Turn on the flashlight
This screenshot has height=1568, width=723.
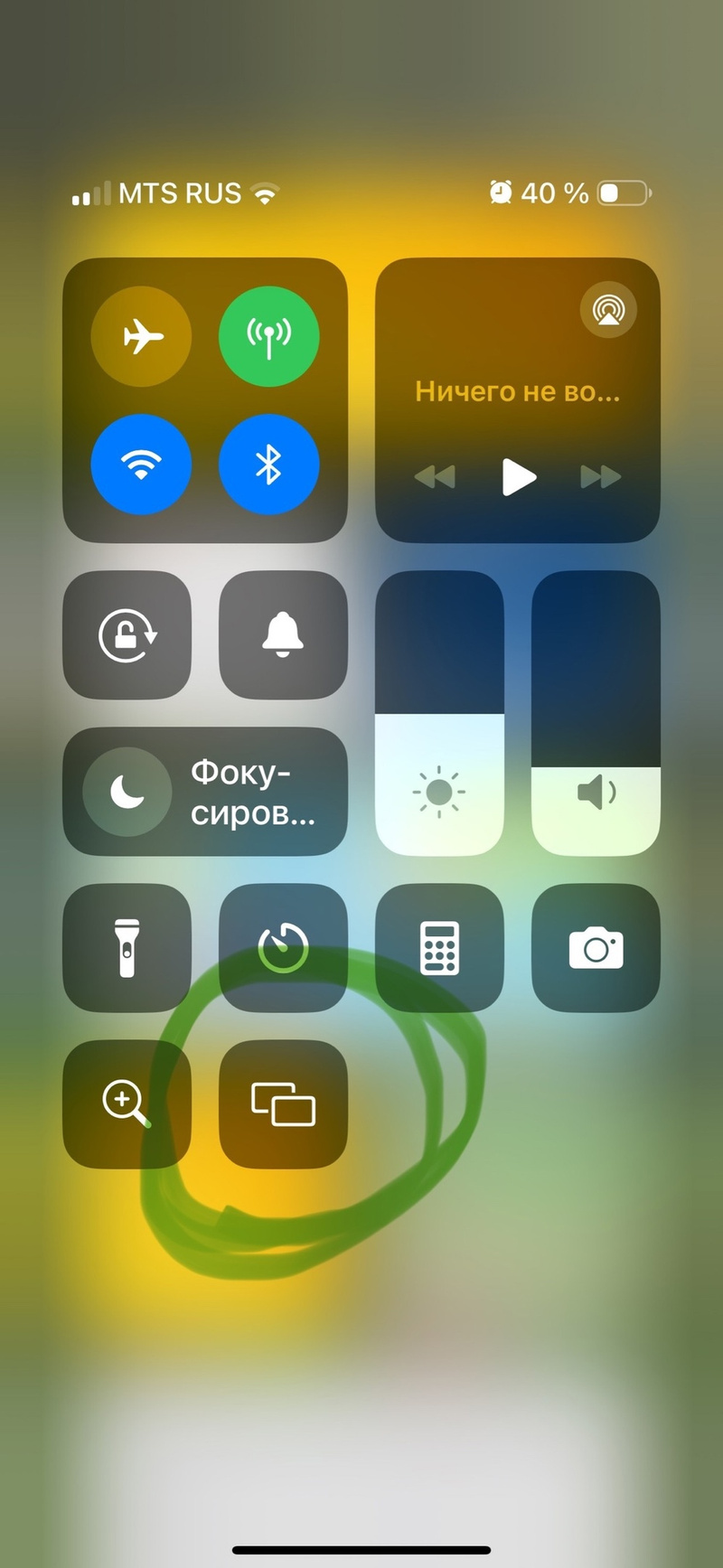coord(127,948)
